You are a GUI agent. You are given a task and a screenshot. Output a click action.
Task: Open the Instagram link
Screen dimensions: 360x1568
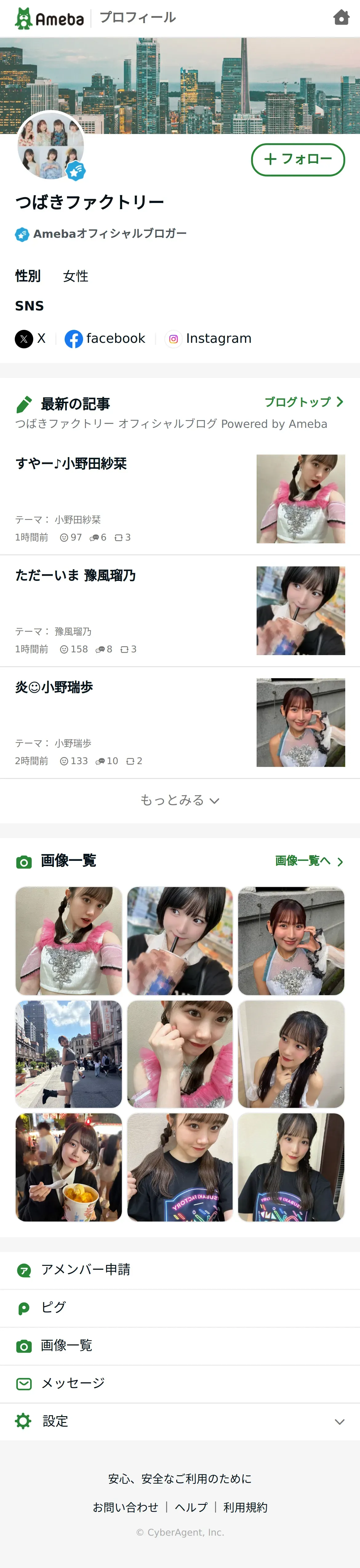208,338
